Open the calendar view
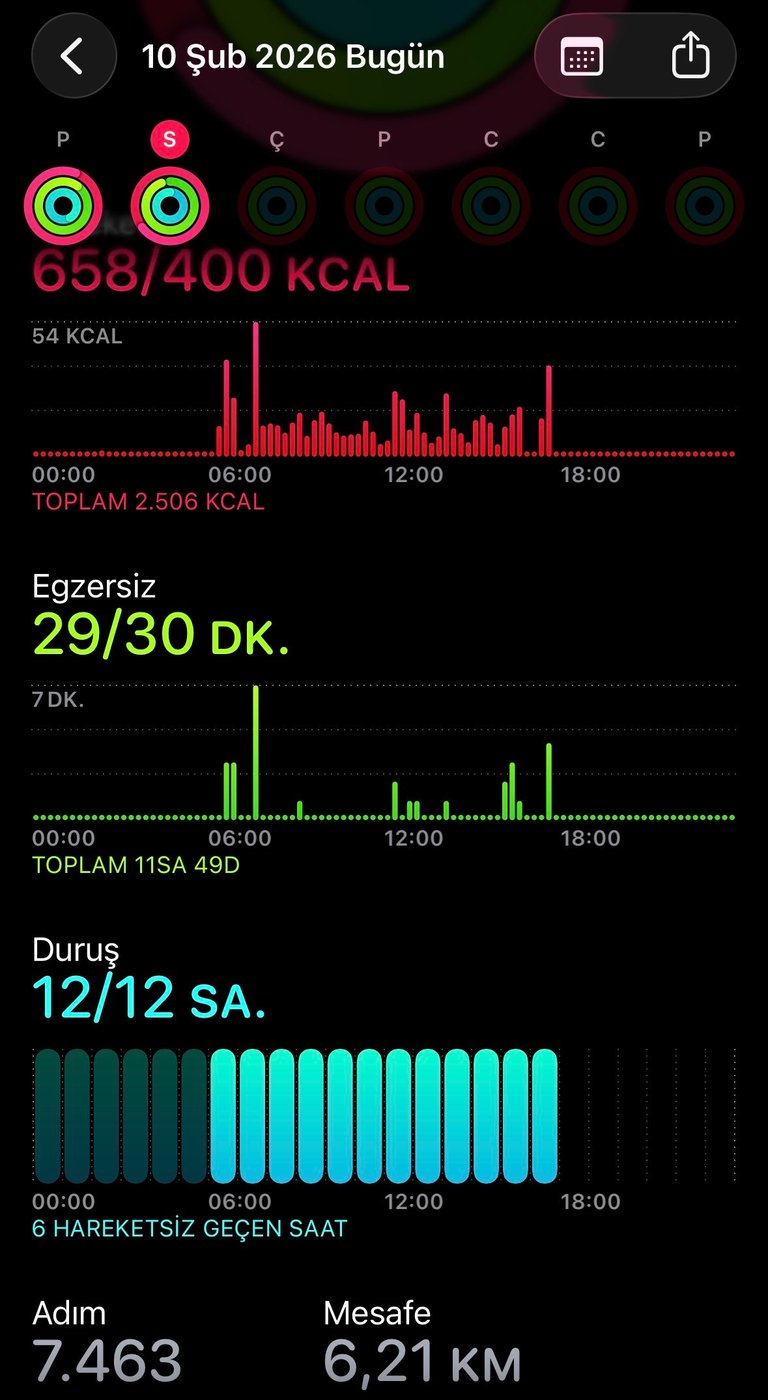 [x=582, y=57]
